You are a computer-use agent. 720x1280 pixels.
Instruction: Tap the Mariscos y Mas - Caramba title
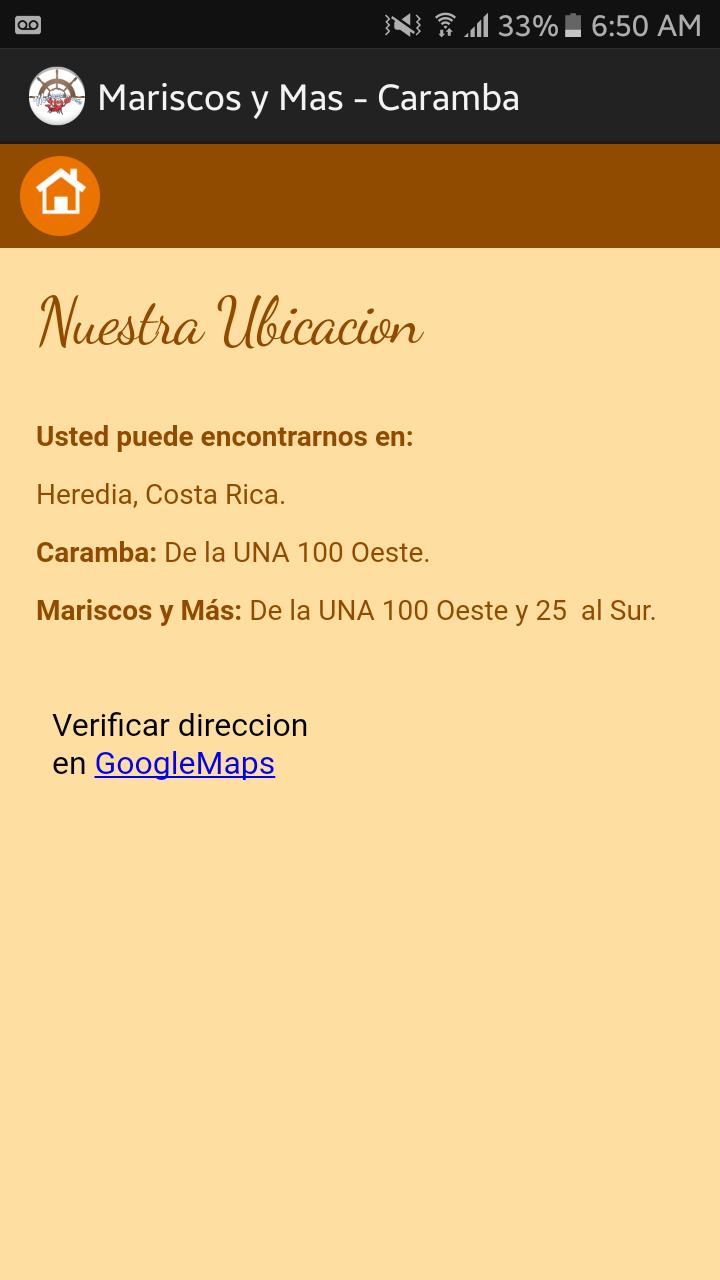tap(307, 96)
